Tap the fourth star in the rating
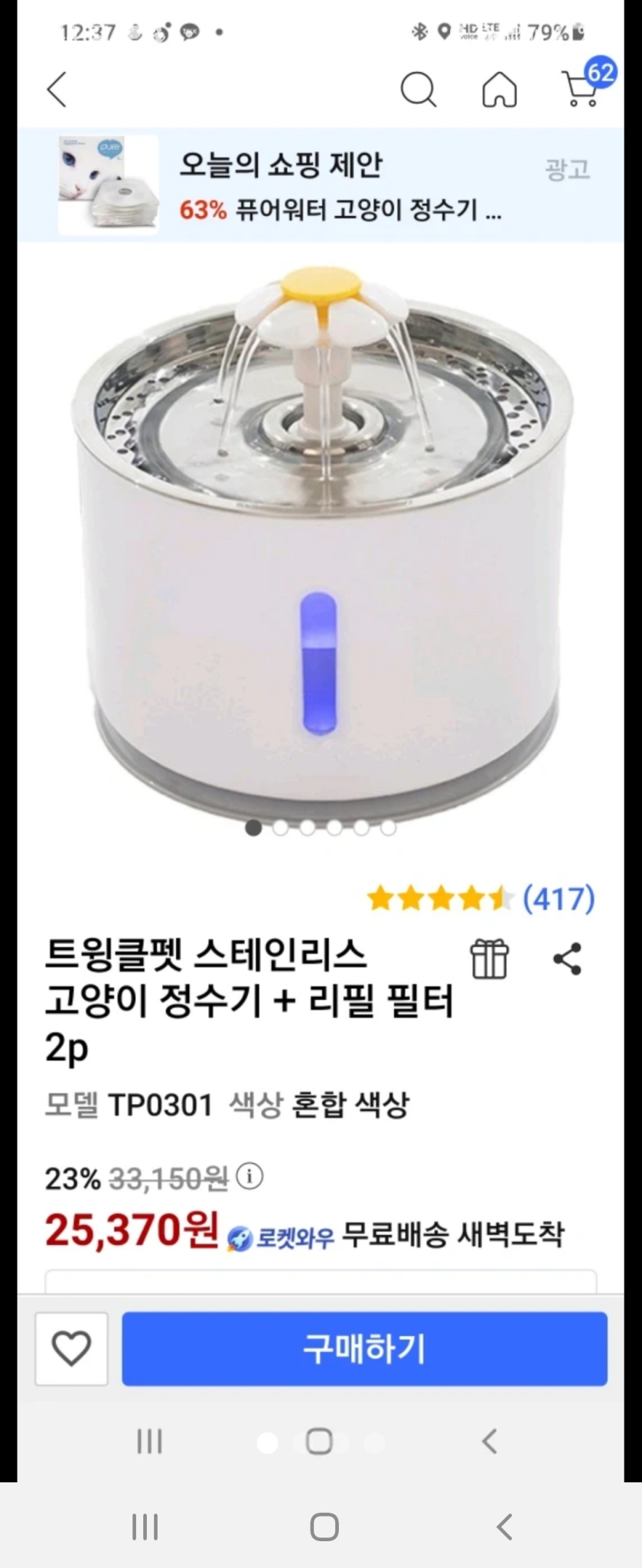Image resolution: width=642 pixels, height=1568 pixels. (x=471, y=900)
